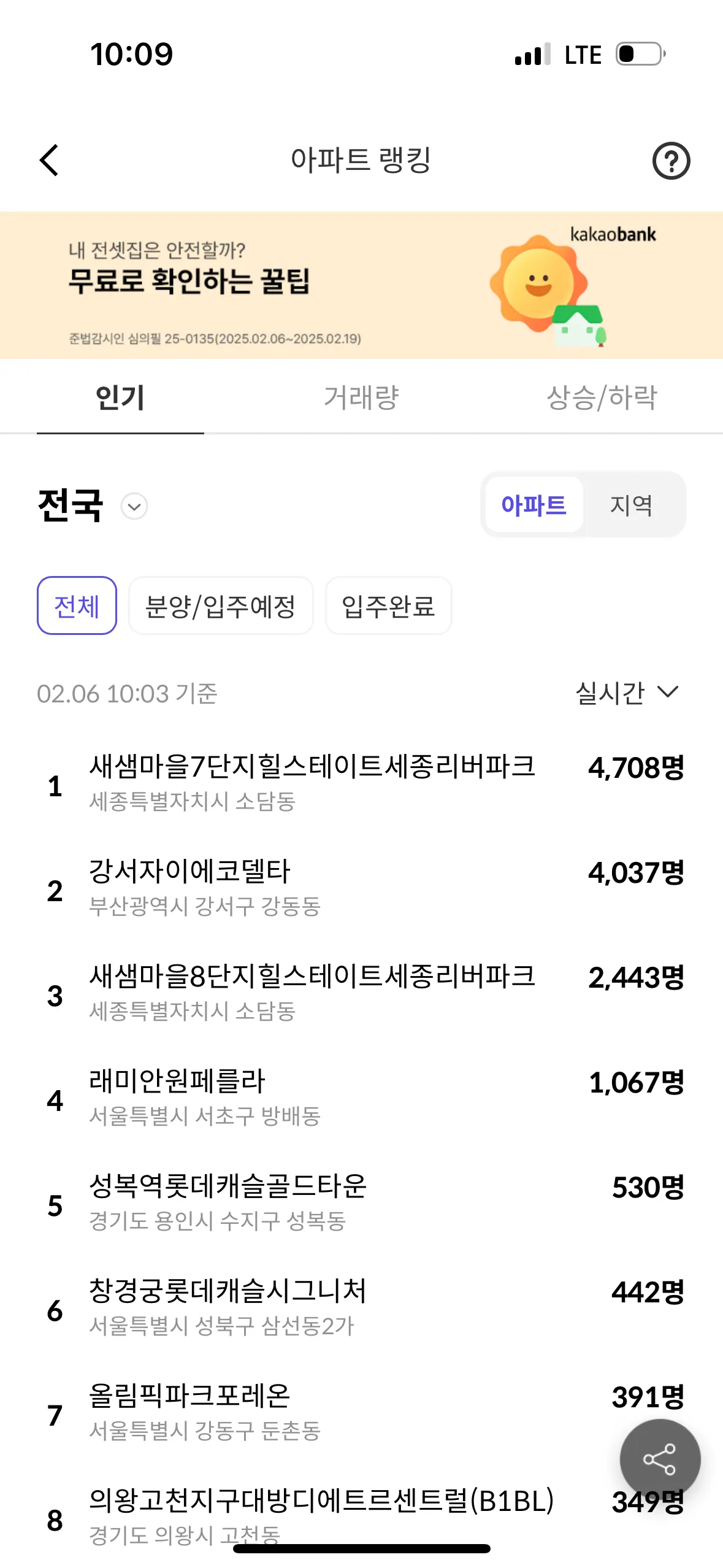Share using the floating share button

click(x=659, y=1459)
